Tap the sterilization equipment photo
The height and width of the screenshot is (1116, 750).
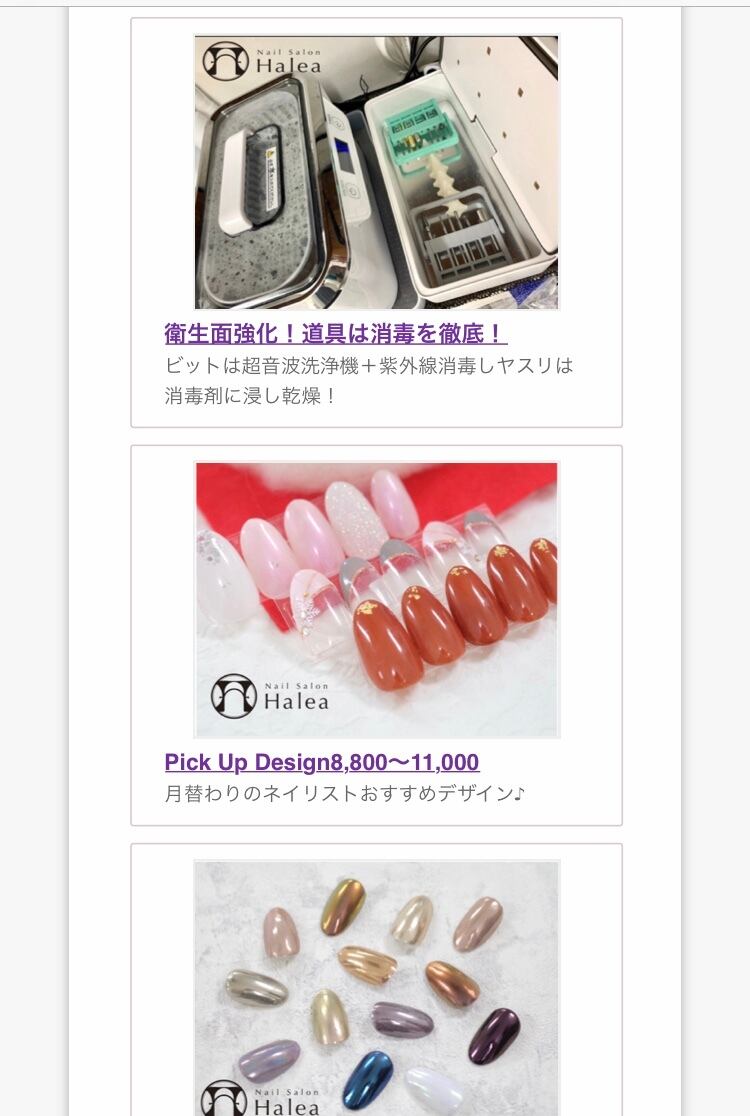(376, 172)
